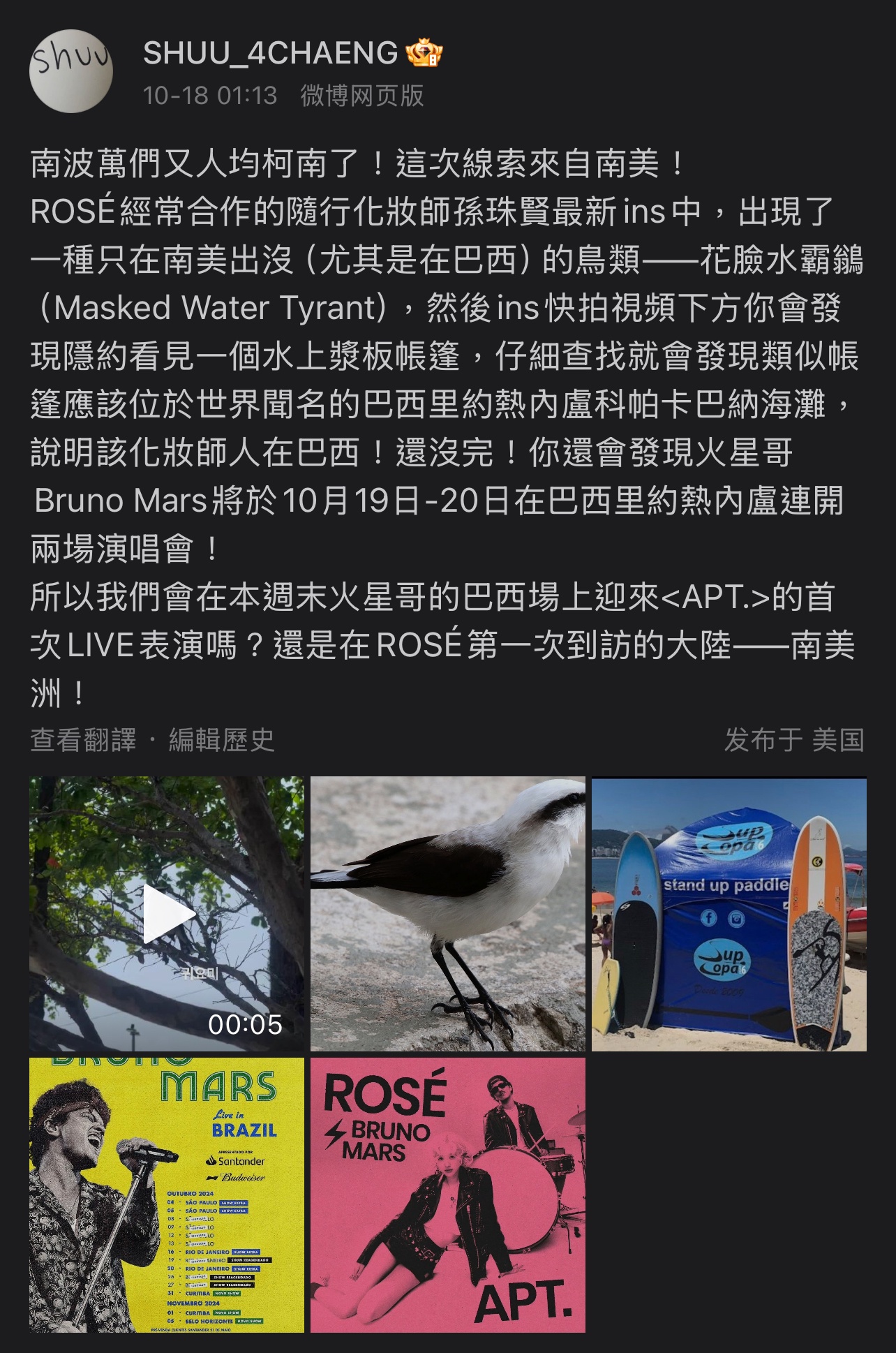
Task: Tap the SHUU_4CHAENG username
Action: click(270, 54)
